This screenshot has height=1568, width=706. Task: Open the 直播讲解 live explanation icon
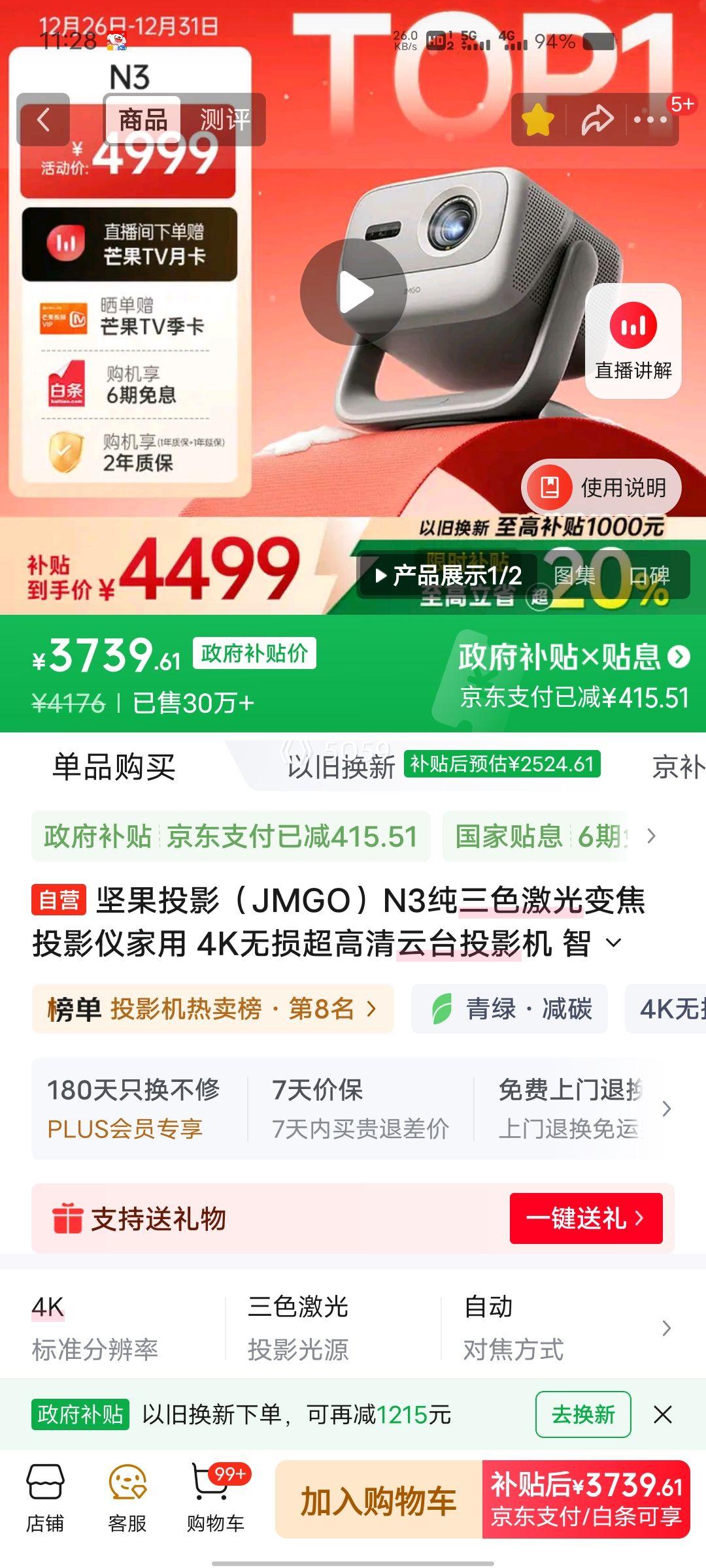tap(633, 344)
